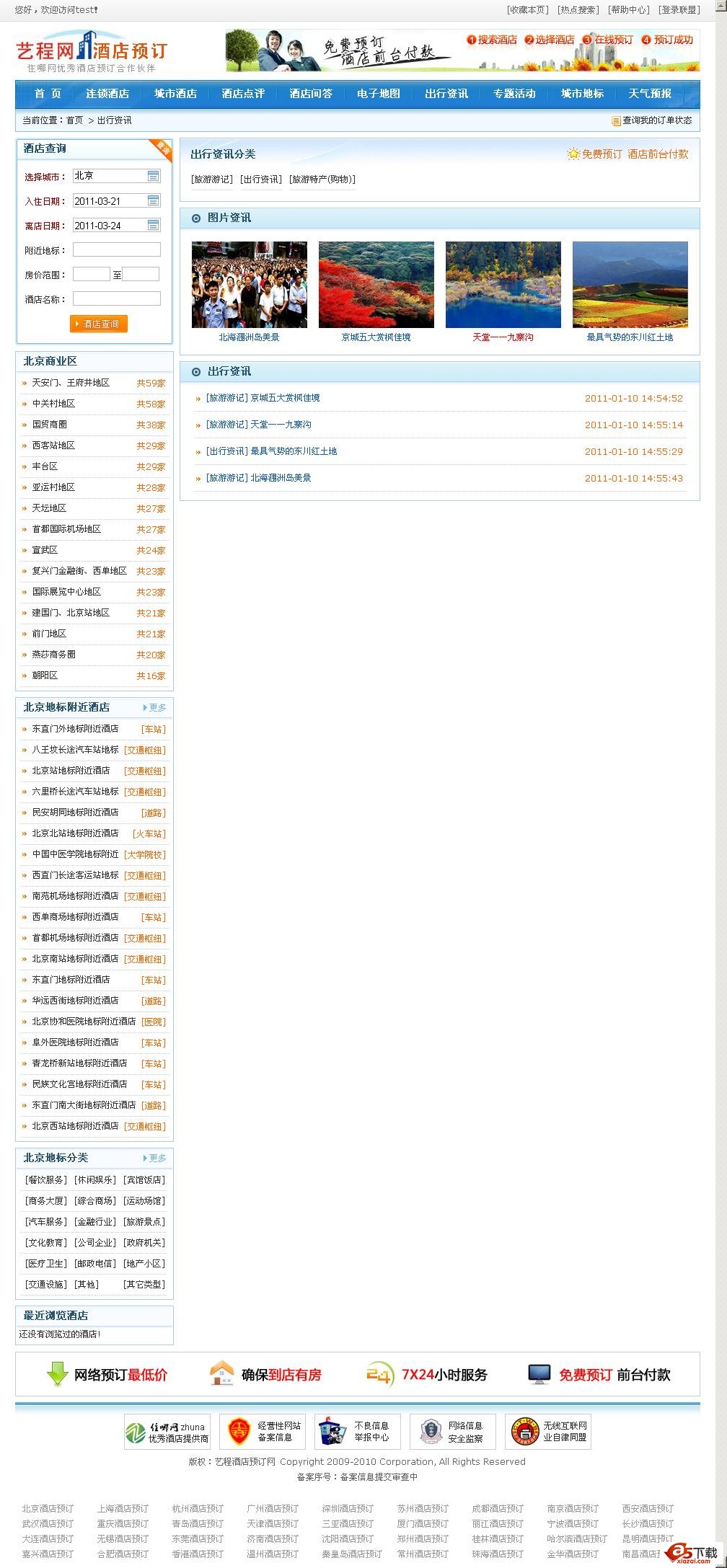Go to the 天气预报 tab
Screen dimensions: 727x1568
(649, 94)
